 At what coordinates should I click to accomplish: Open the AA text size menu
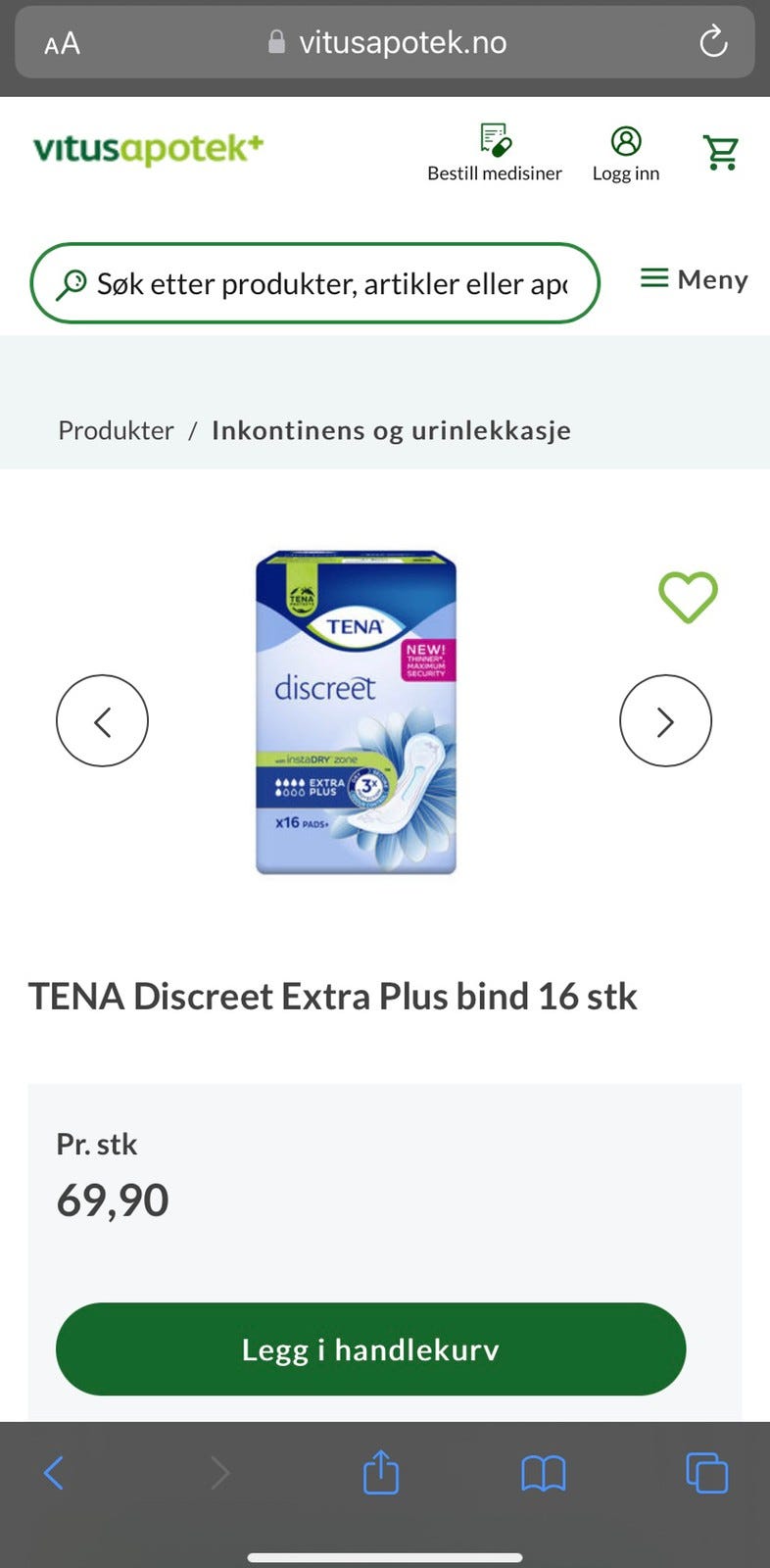62,43
